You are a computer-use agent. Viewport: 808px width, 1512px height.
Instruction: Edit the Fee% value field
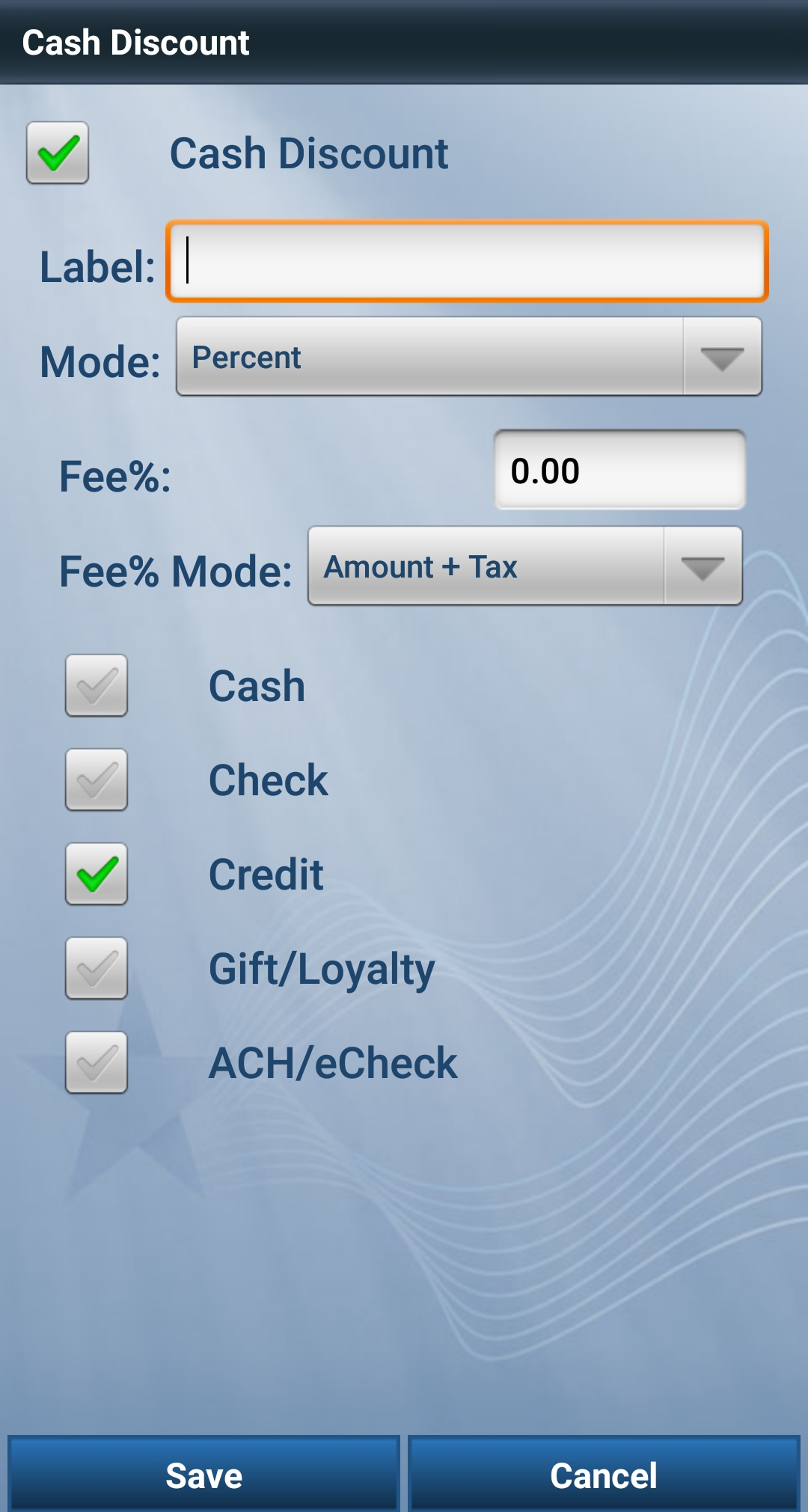point(619,471)
